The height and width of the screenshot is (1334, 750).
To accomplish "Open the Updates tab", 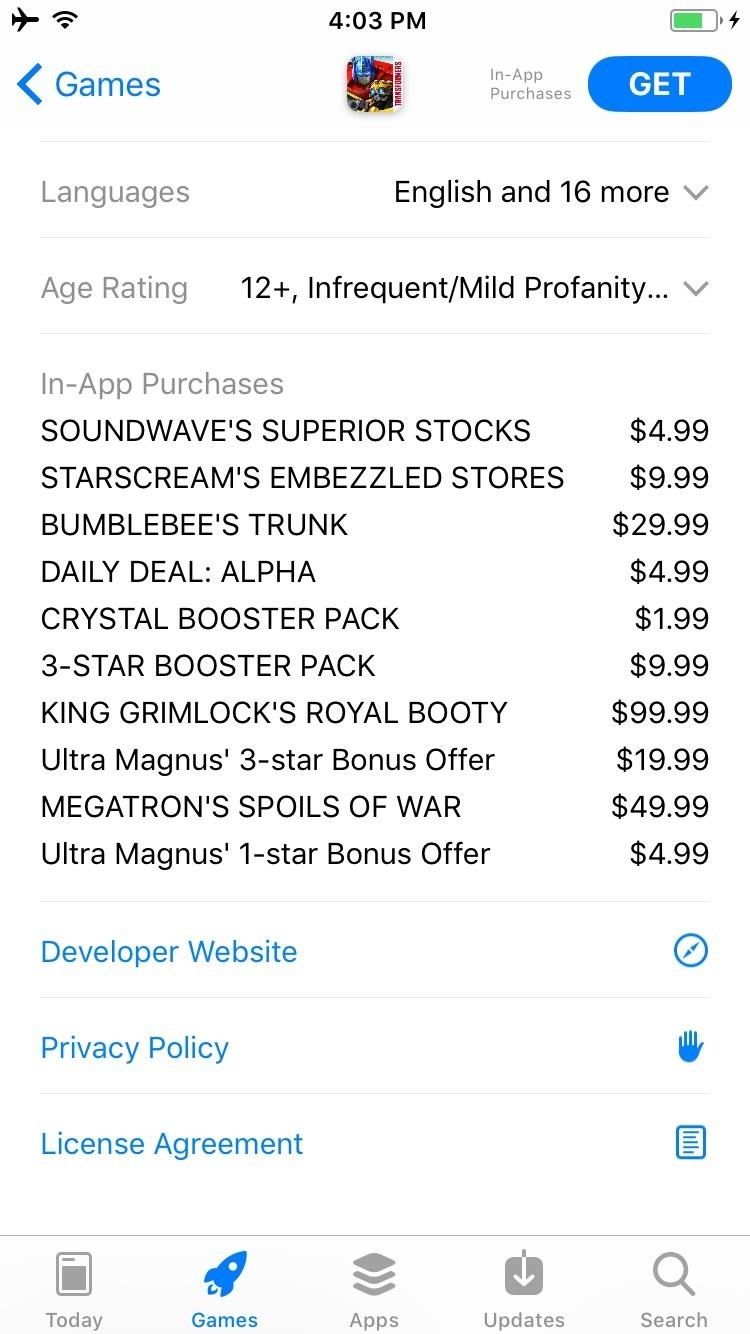I will click(x=524, y=1290).
